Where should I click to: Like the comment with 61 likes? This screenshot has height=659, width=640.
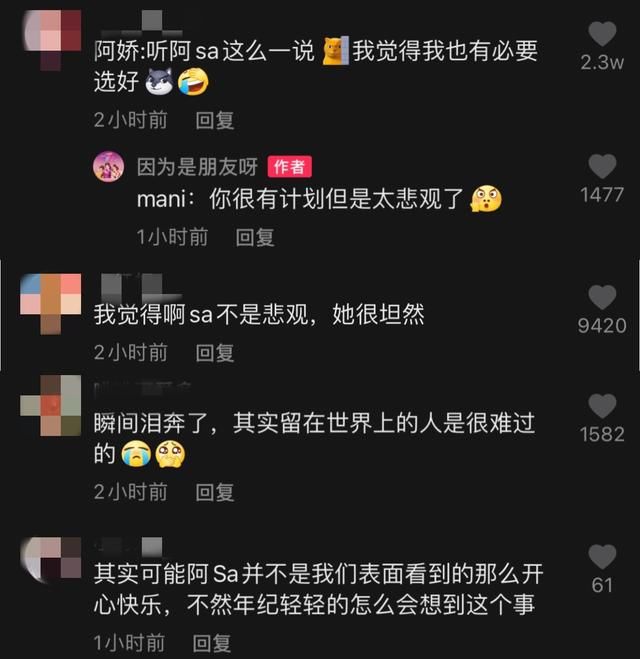coord(602,557)
